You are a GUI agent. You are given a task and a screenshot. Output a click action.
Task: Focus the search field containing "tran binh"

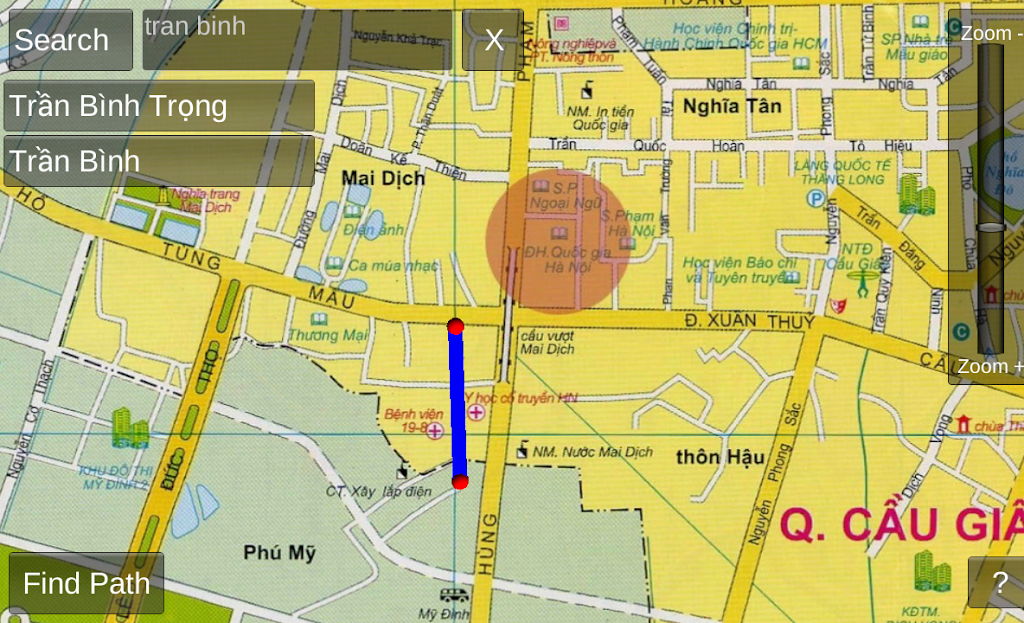click(296, 40)
